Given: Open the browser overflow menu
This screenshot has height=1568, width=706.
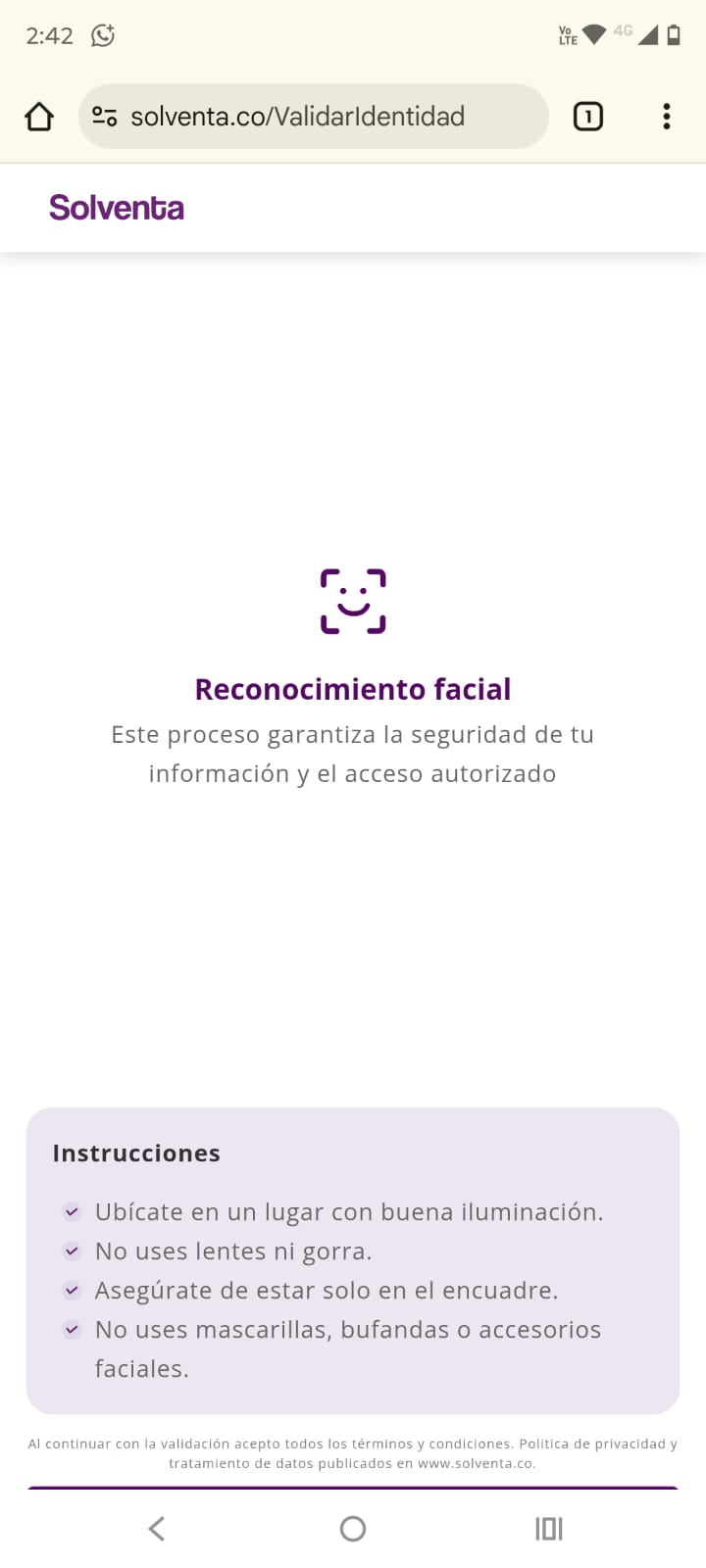Looking at the screenshot, I should [x=667, y=117].
